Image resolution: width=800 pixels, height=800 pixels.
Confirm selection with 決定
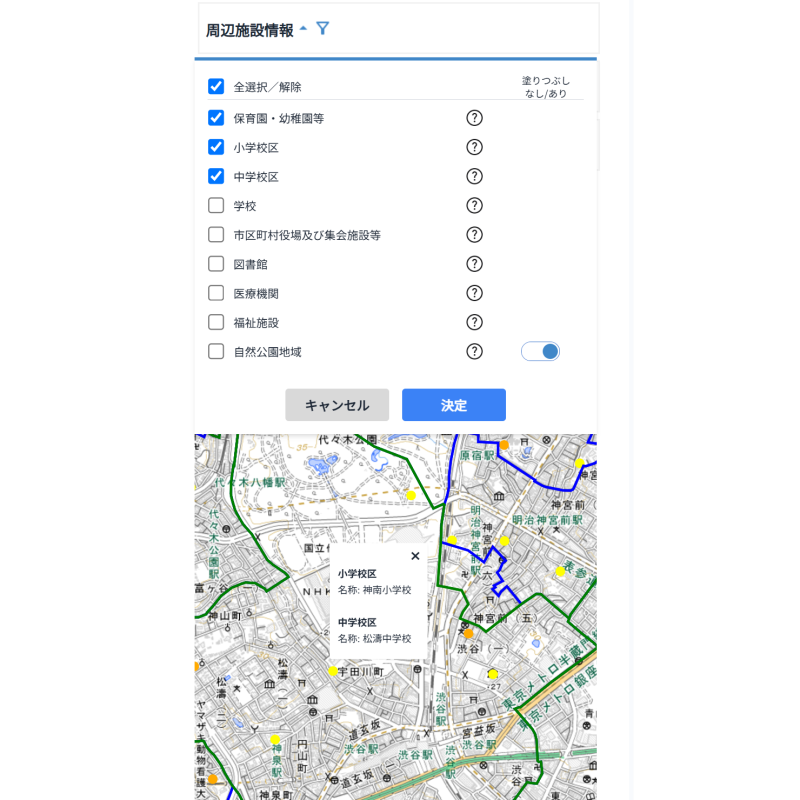454,405
